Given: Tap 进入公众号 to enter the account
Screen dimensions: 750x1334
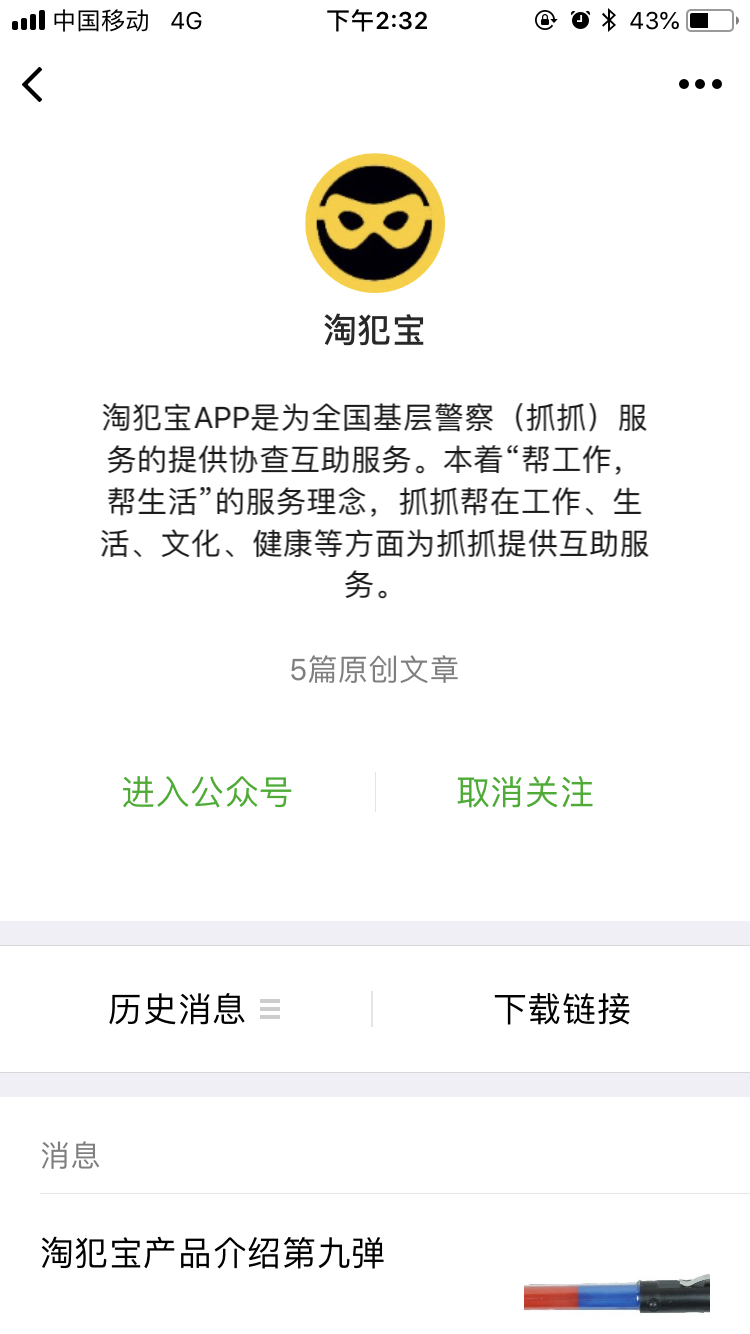Looking at the screenshot, I should (x=207, y=792).
